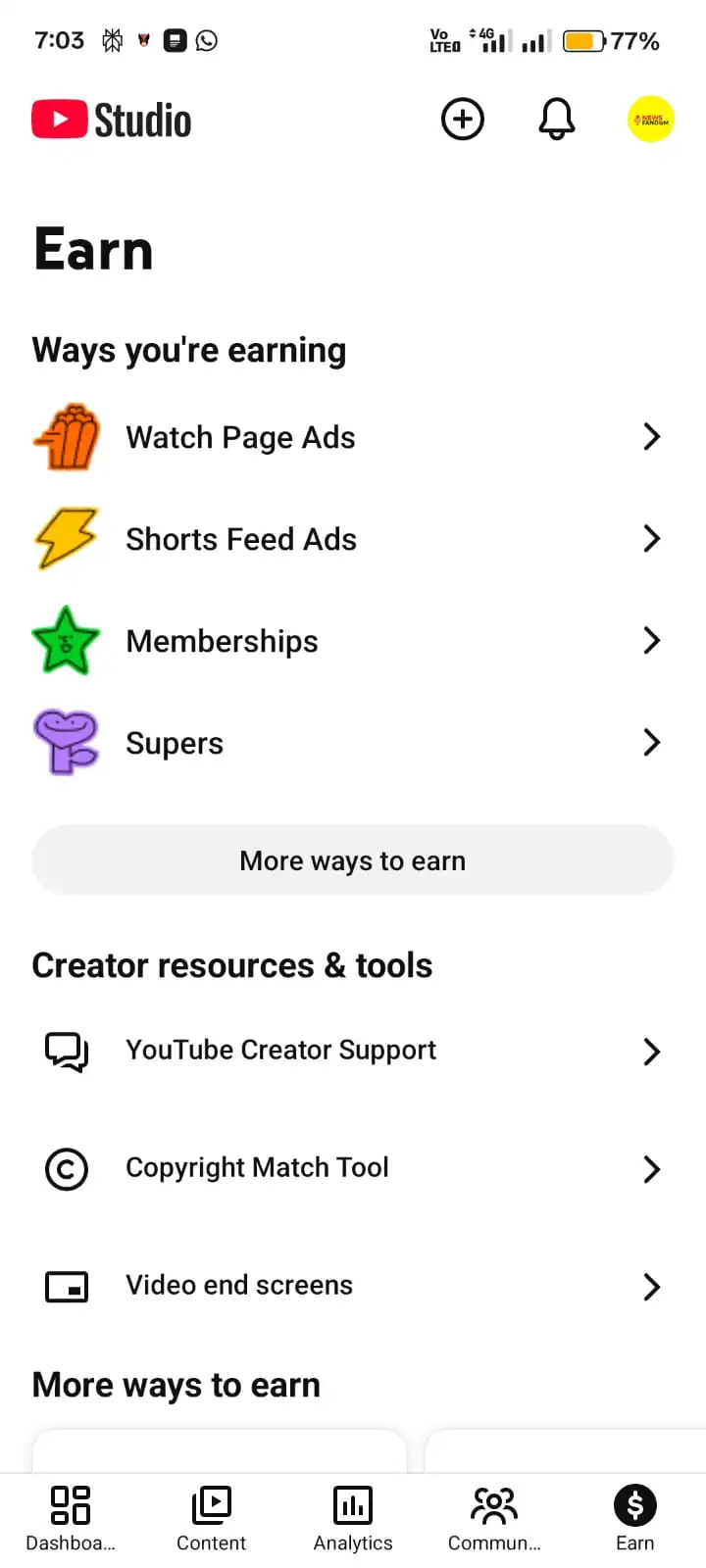Tap the YouTube Creator Support chat icon
This screenshot has height=1568, width=706.
pos(67,1051)
